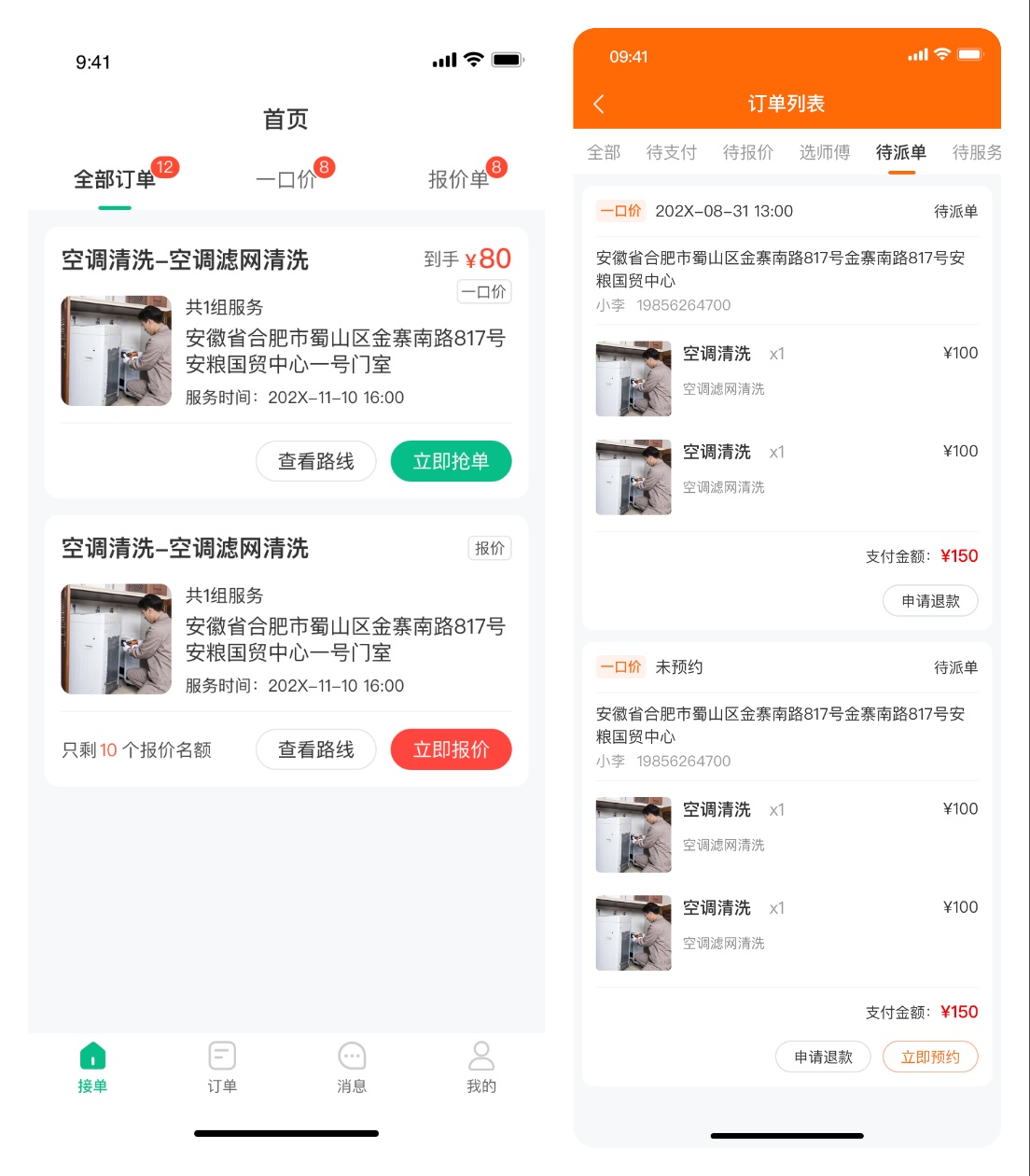Open the 选师傅 orders tab
The width and height of the screenshot is (1030, 1176).
tap(825, 152)
